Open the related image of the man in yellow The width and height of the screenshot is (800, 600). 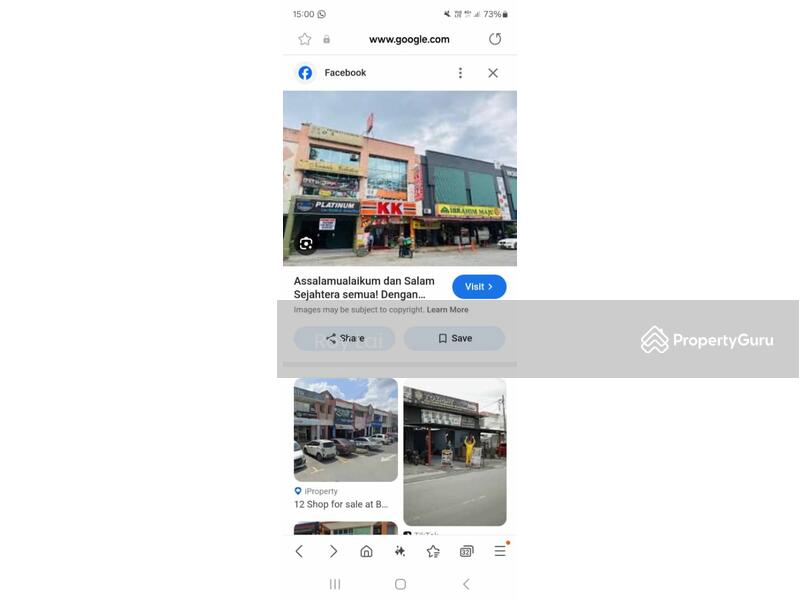point(455,452)
